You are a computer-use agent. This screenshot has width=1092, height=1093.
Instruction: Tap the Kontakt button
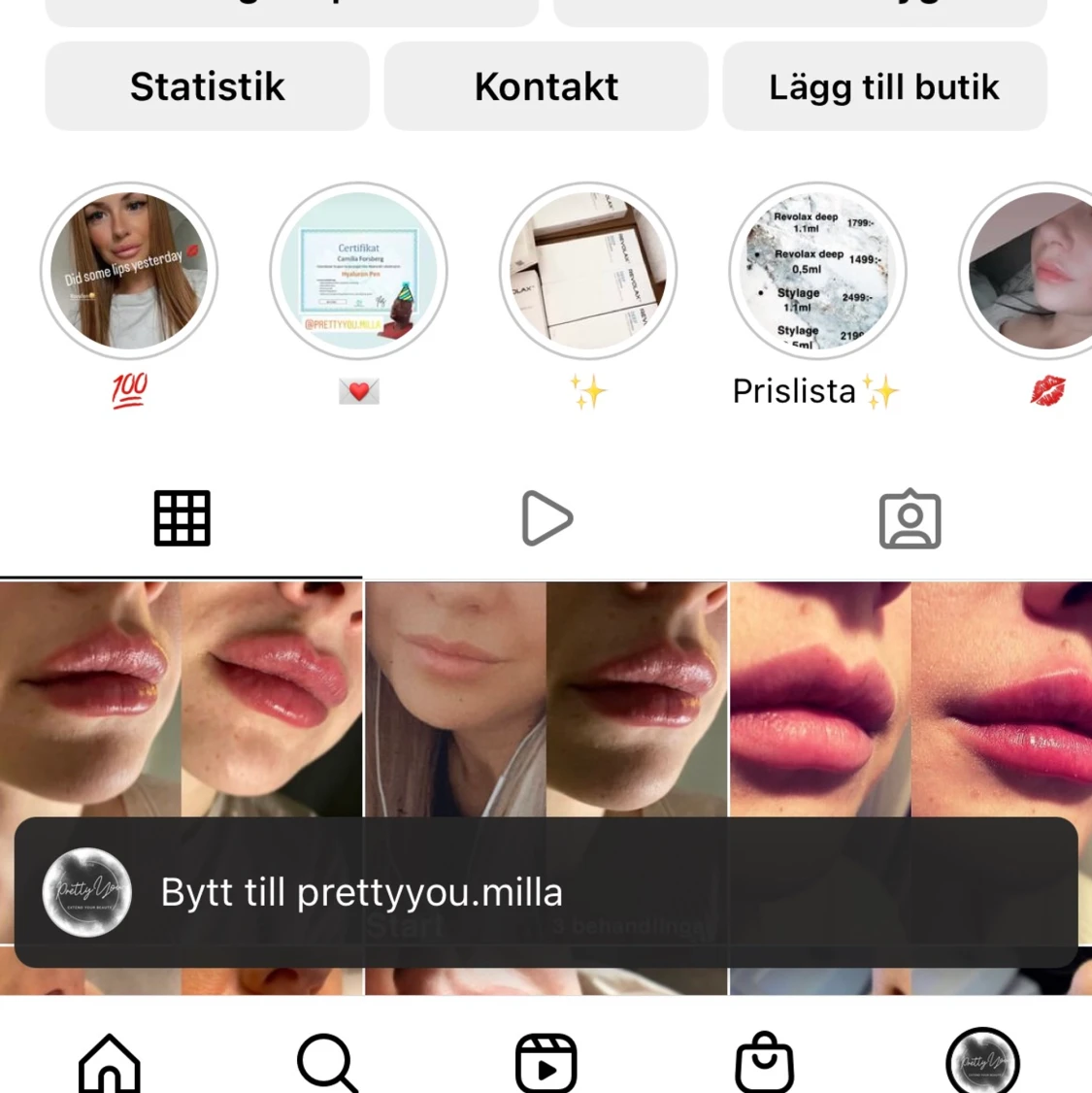coord(546,86)
